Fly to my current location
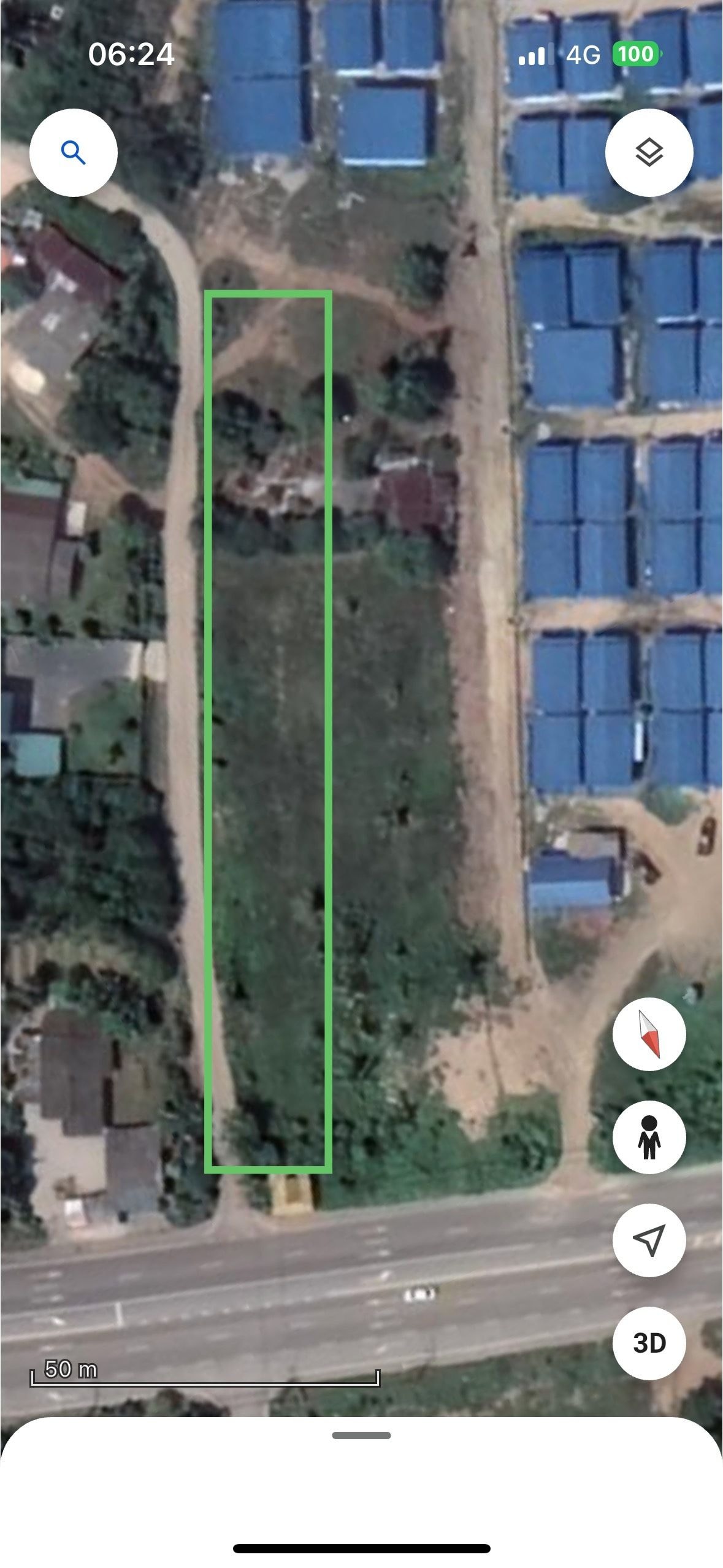This screenshot has width=723, height=1568. click(649, 1240)
